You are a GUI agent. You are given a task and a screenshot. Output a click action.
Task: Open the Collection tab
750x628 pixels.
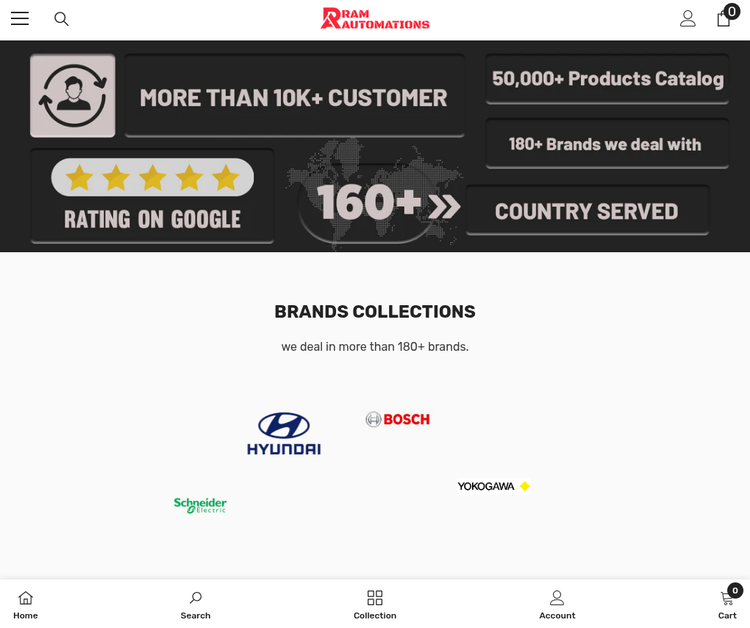tap(375, 605)
